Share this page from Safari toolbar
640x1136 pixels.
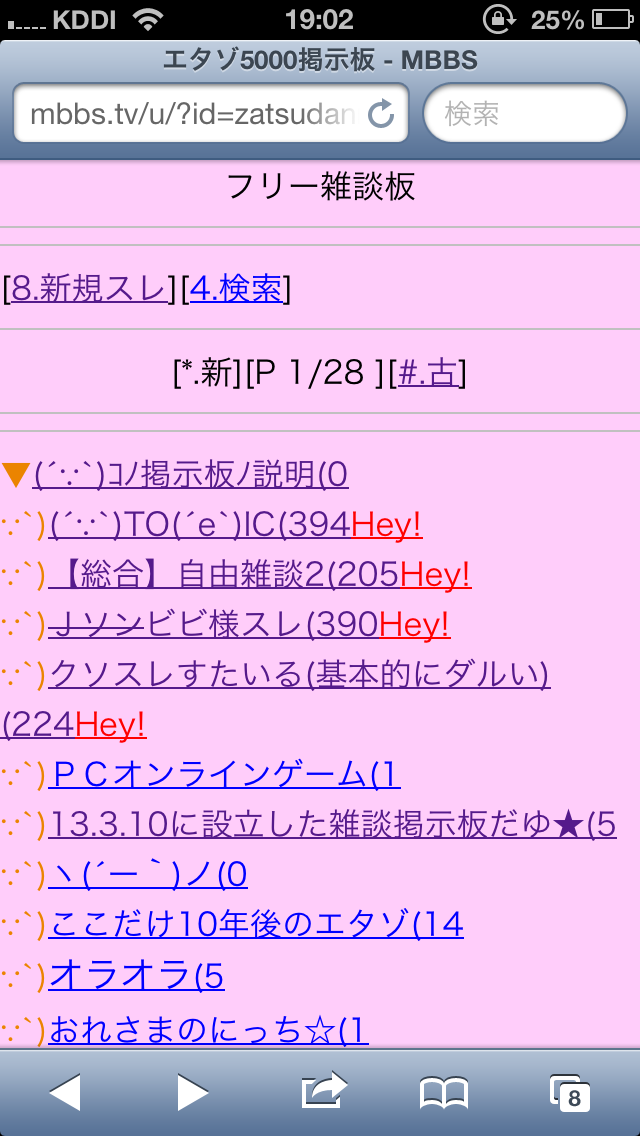coord(324,1091)
